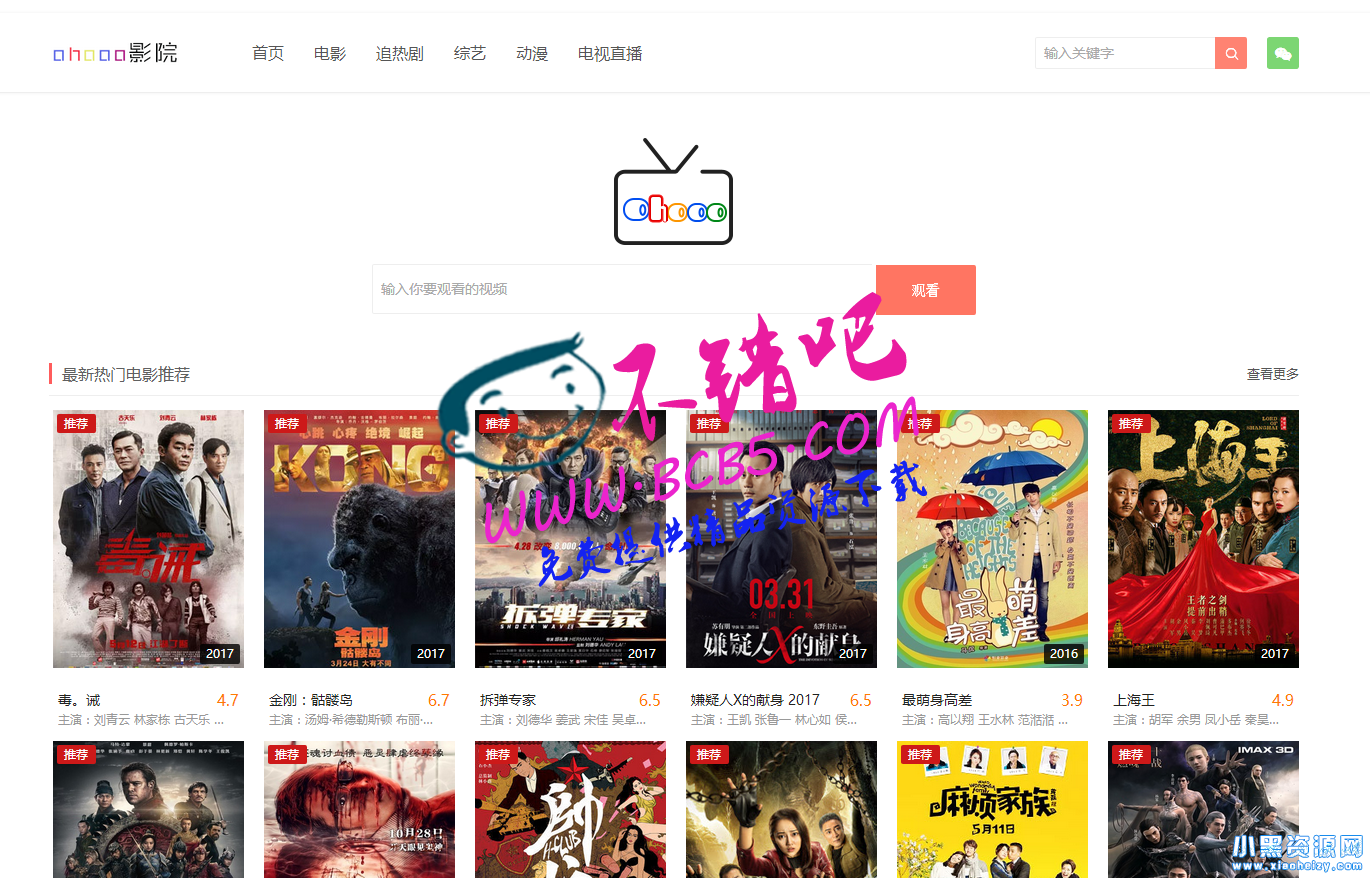Image resolution: width=1370 pixels, height=878 pixels.
Task: Switch to 动漫 section
Action: tap(532, 54)
